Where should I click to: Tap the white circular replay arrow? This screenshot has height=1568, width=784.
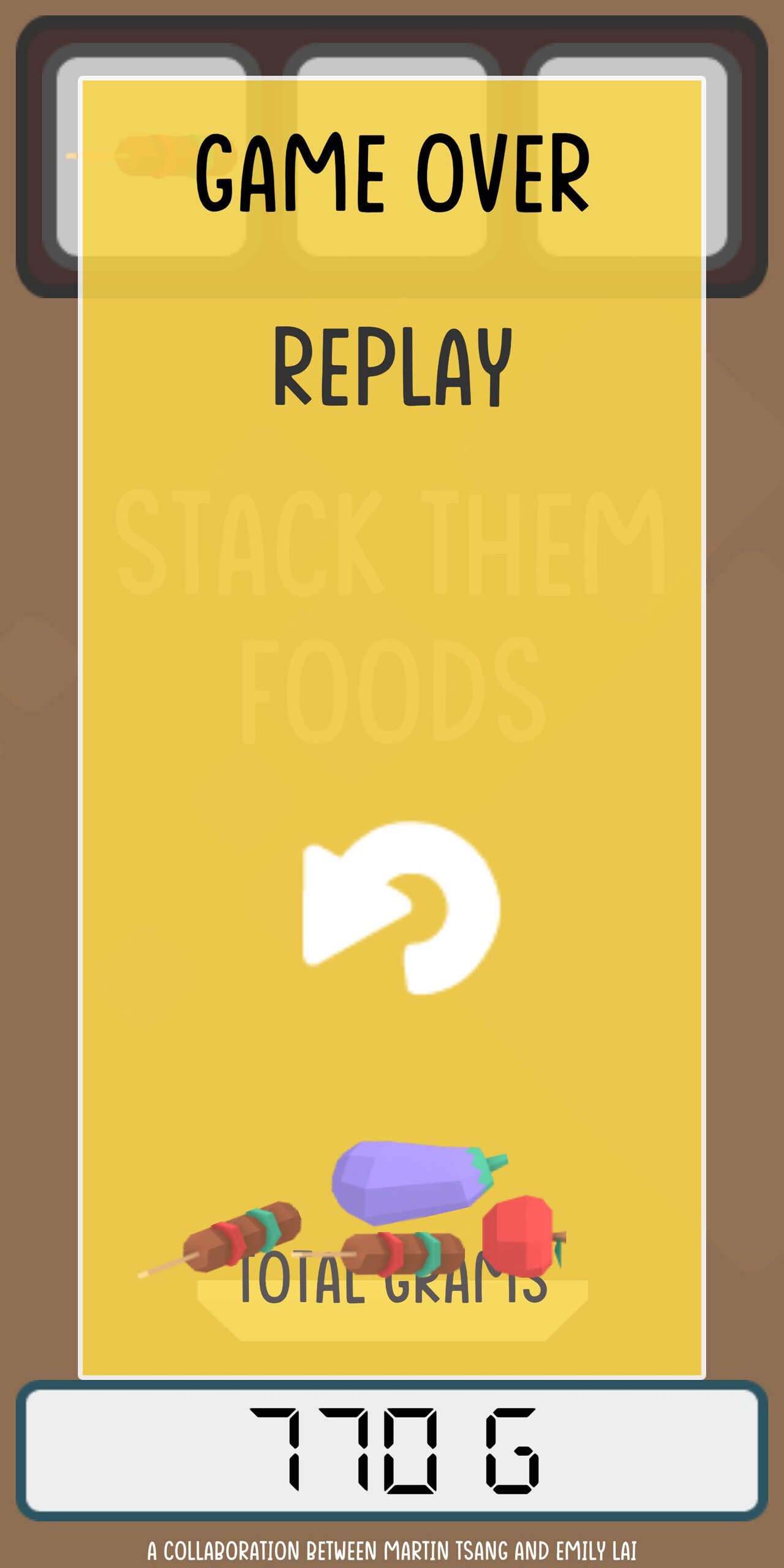(401, 908)
